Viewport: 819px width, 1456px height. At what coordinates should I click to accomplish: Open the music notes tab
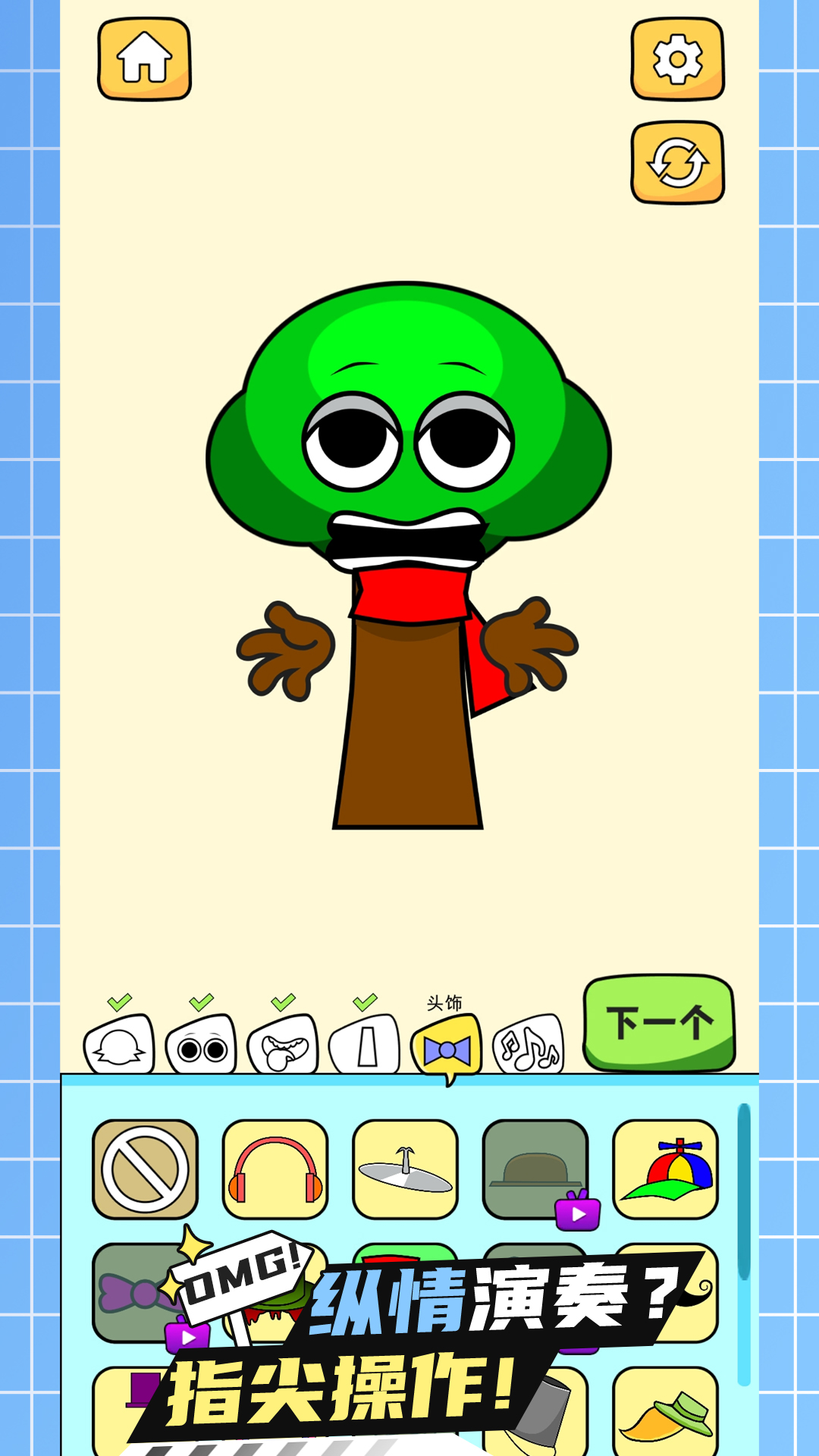[x=529, y=1044]
